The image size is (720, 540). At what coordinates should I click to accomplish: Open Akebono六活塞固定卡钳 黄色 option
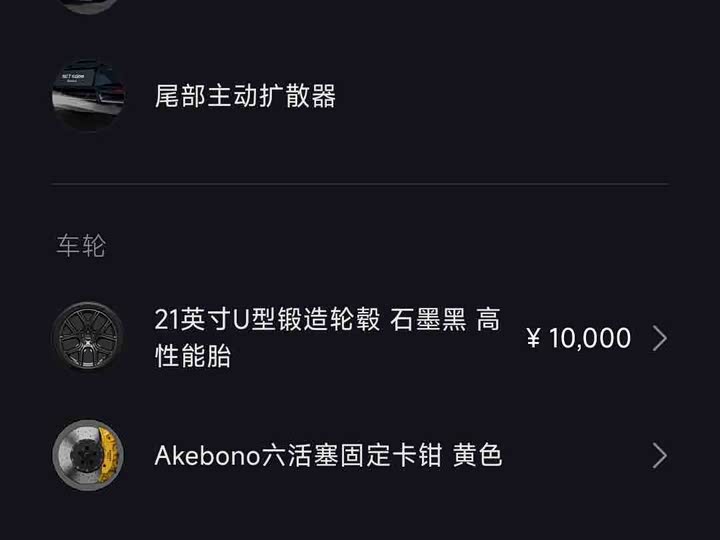coord(330,456)
